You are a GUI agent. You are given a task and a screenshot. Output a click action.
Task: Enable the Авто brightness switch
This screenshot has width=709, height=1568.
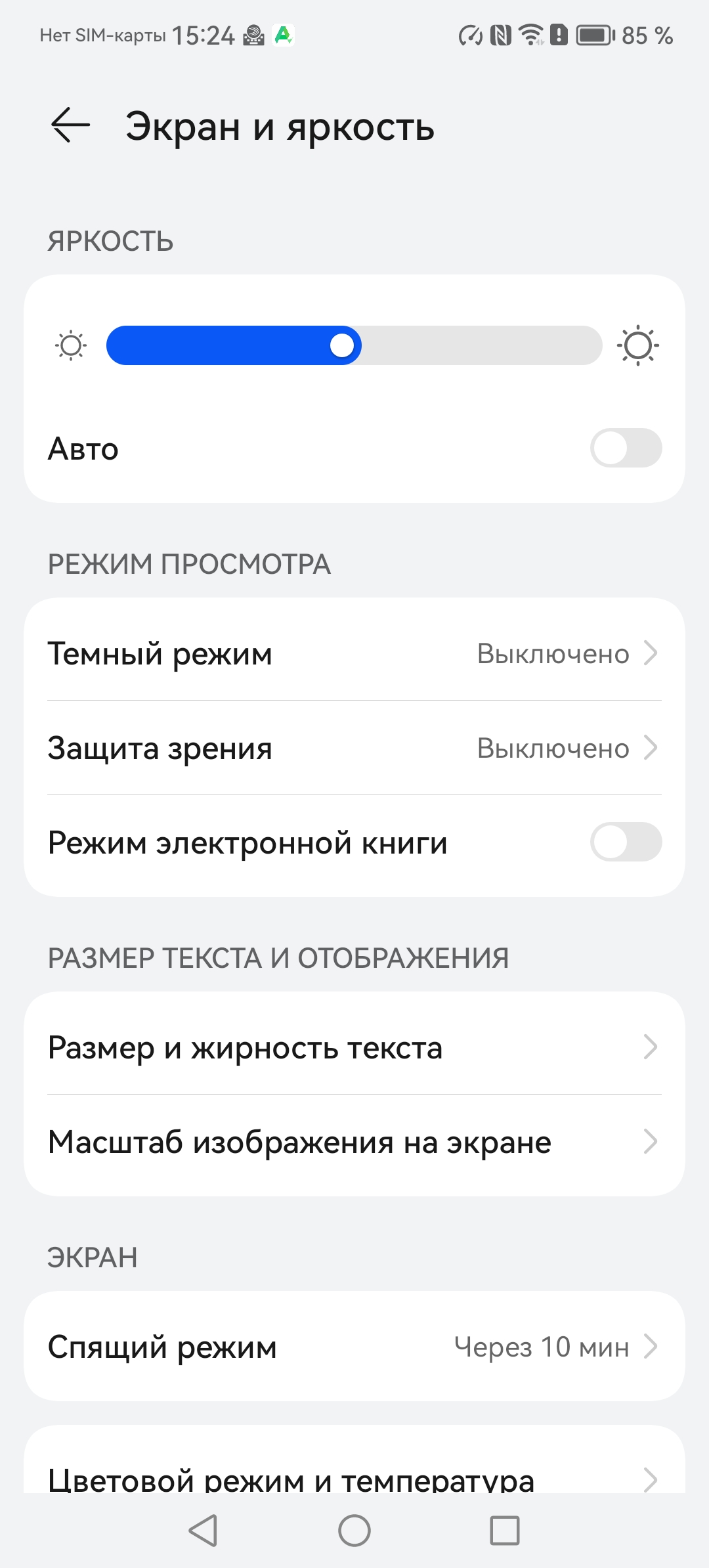[626, 448]
